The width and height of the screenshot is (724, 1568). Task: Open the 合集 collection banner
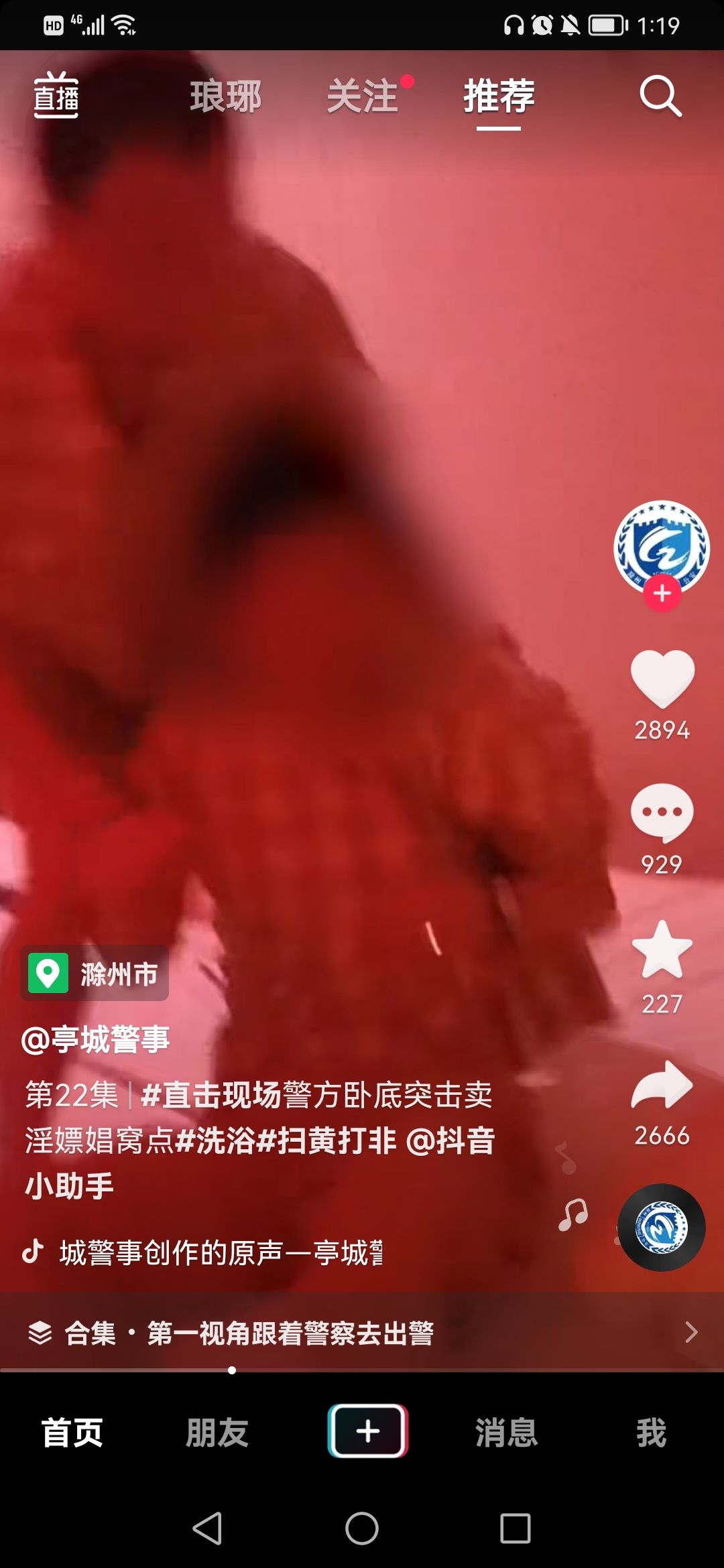[362, 1332]
